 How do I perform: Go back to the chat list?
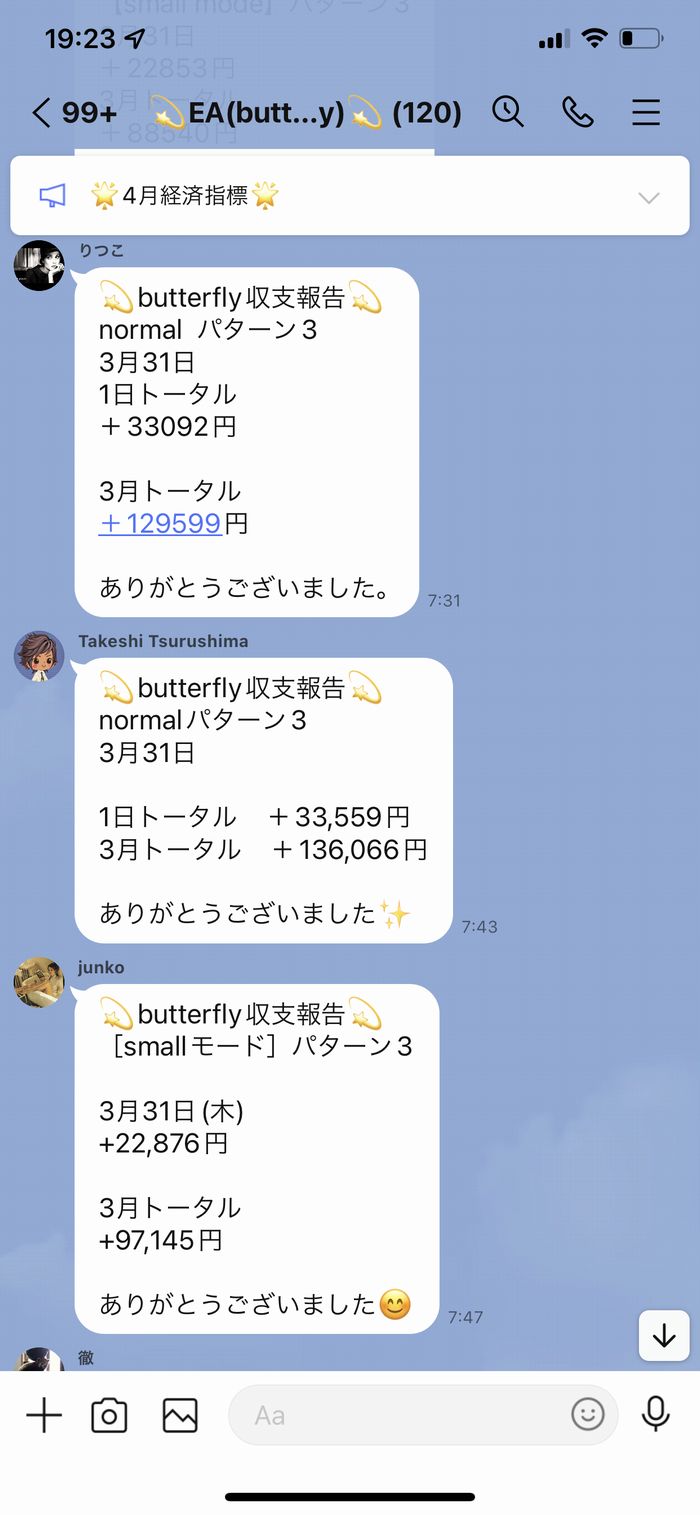pos(40,113)
